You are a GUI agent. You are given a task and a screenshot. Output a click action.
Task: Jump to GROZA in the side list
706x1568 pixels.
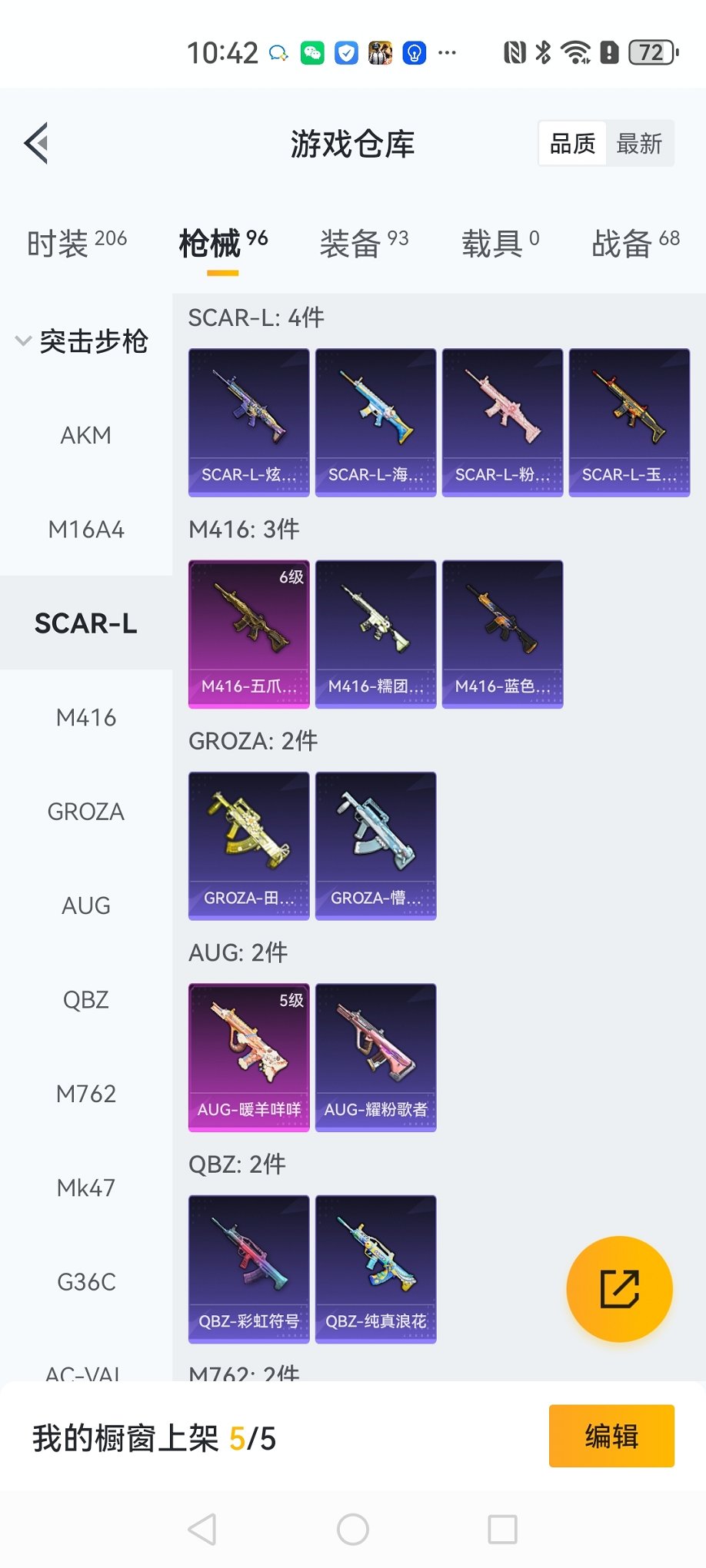86,812
